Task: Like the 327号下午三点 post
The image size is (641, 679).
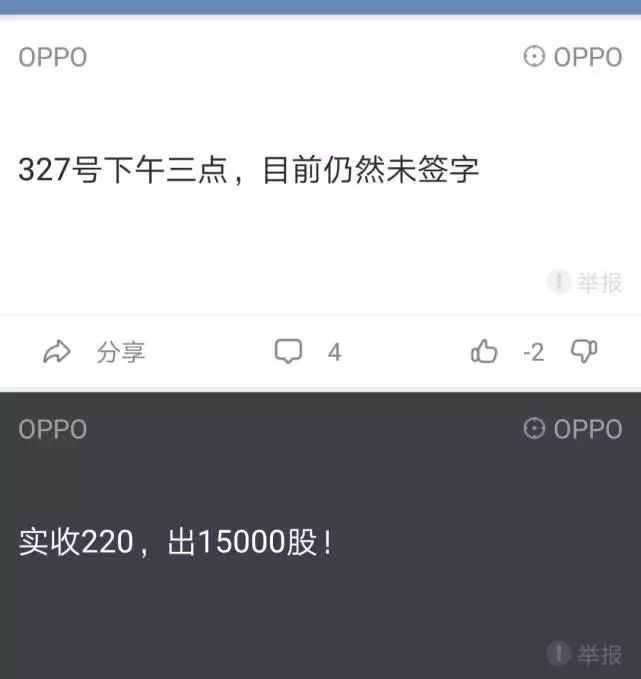Action: click(x=485, y=352)
